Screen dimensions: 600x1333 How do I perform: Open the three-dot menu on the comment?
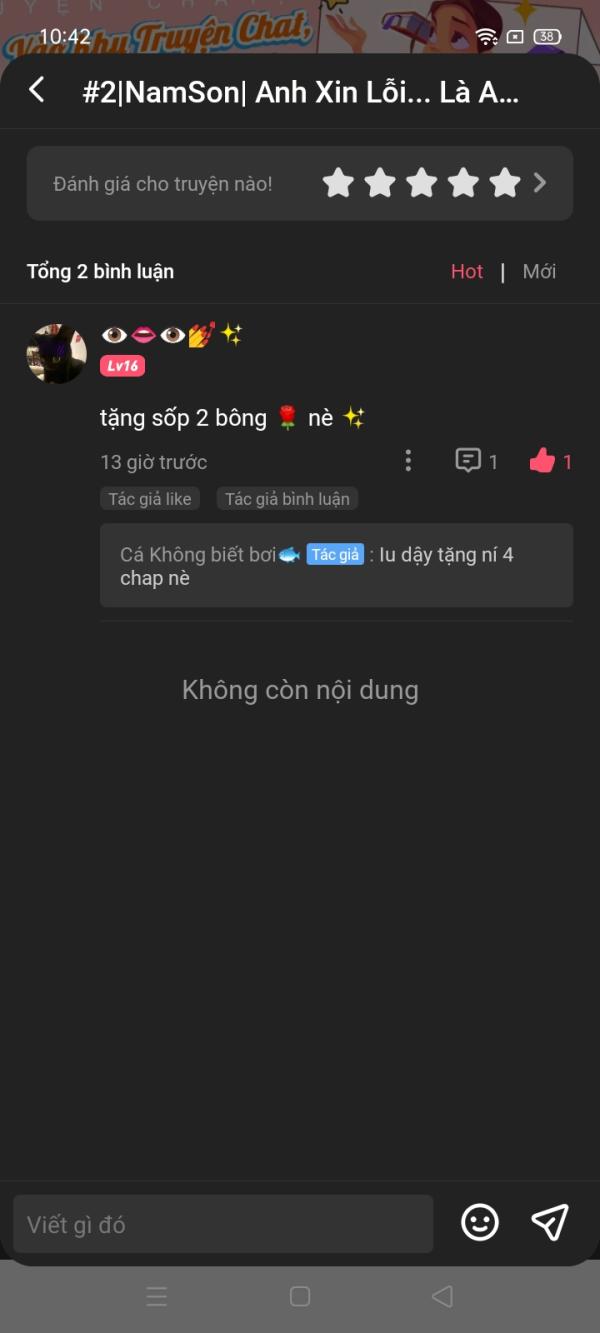[408, 461]
